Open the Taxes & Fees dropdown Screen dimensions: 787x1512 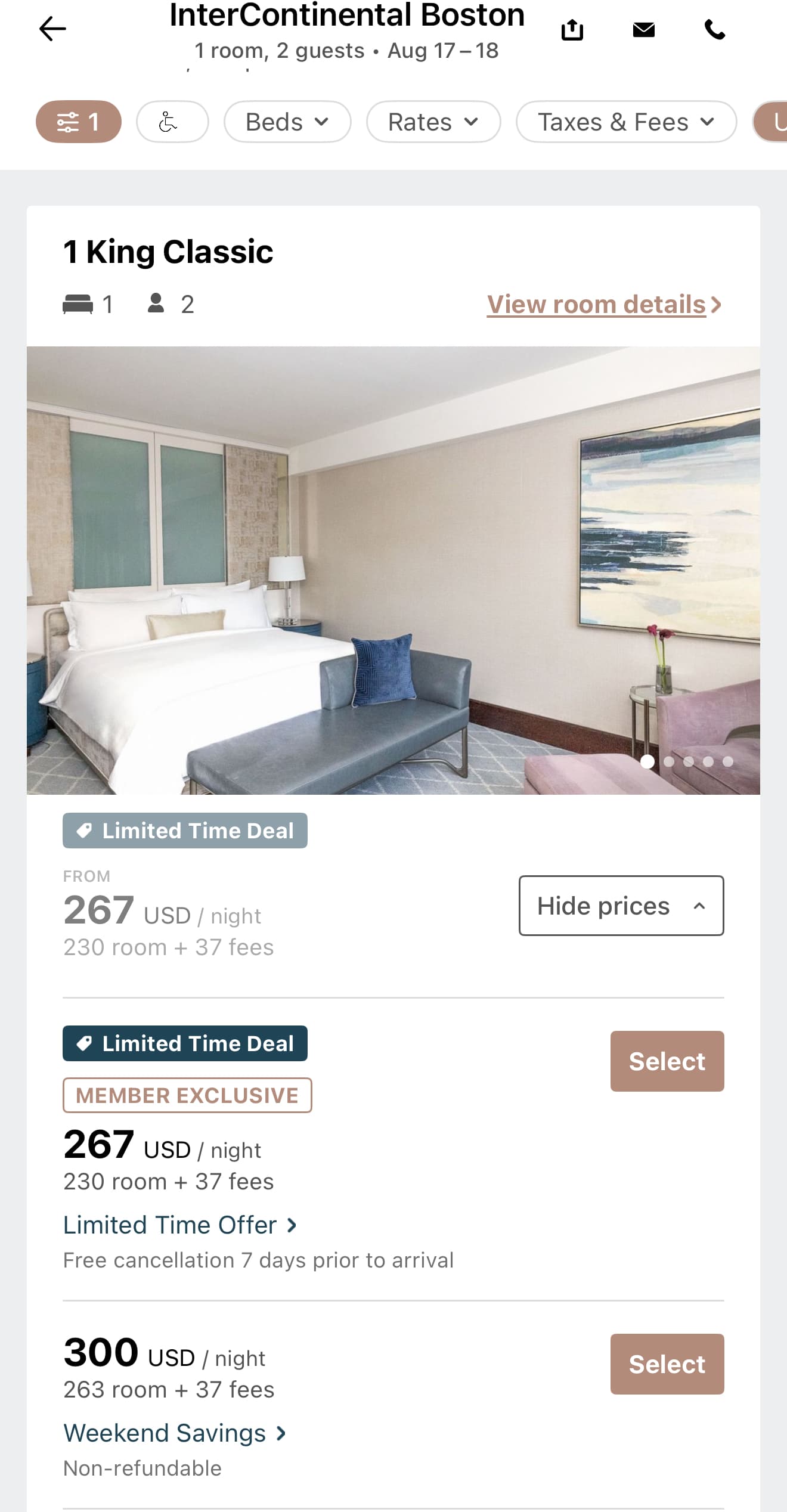625,122
